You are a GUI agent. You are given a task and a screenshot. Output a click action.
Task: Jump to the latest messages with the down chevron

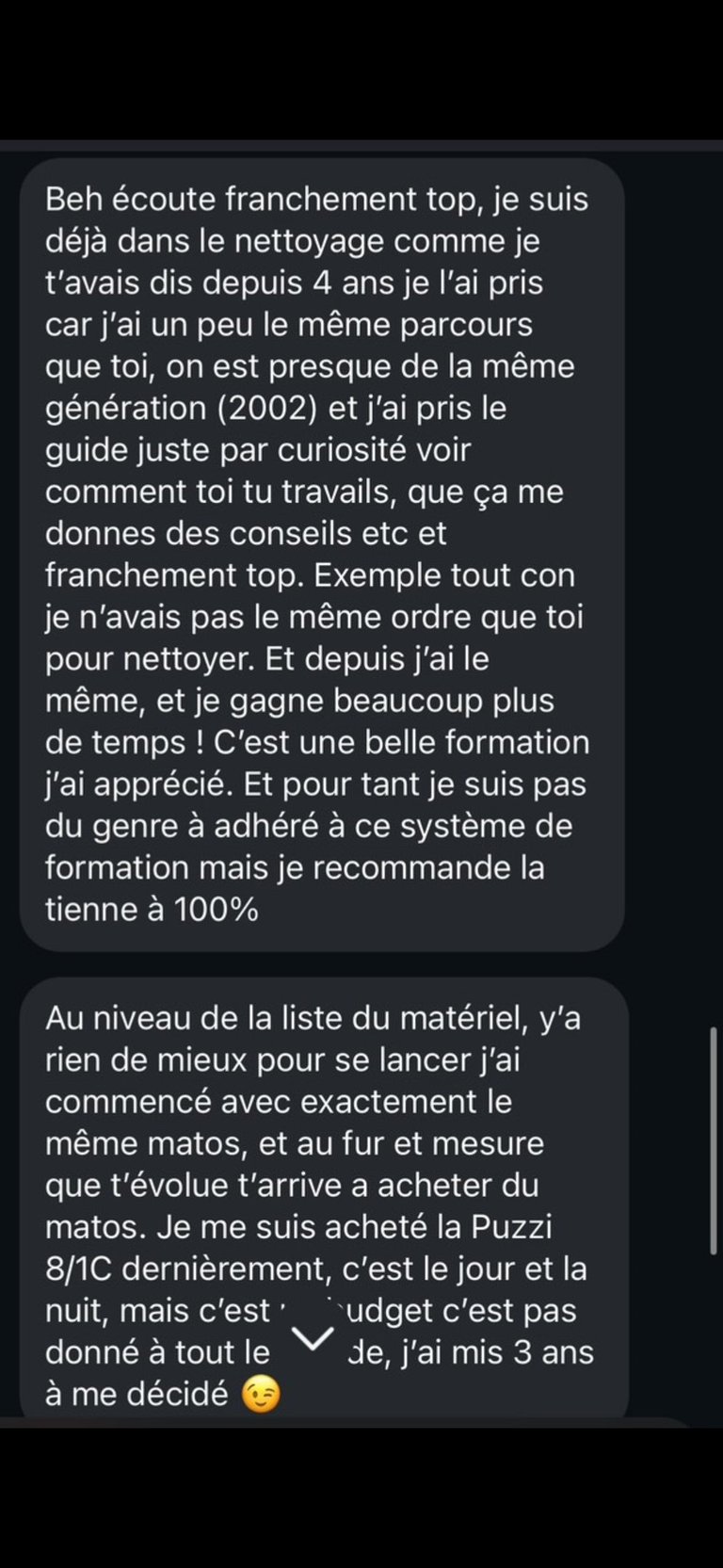(x=313, y=1337)
